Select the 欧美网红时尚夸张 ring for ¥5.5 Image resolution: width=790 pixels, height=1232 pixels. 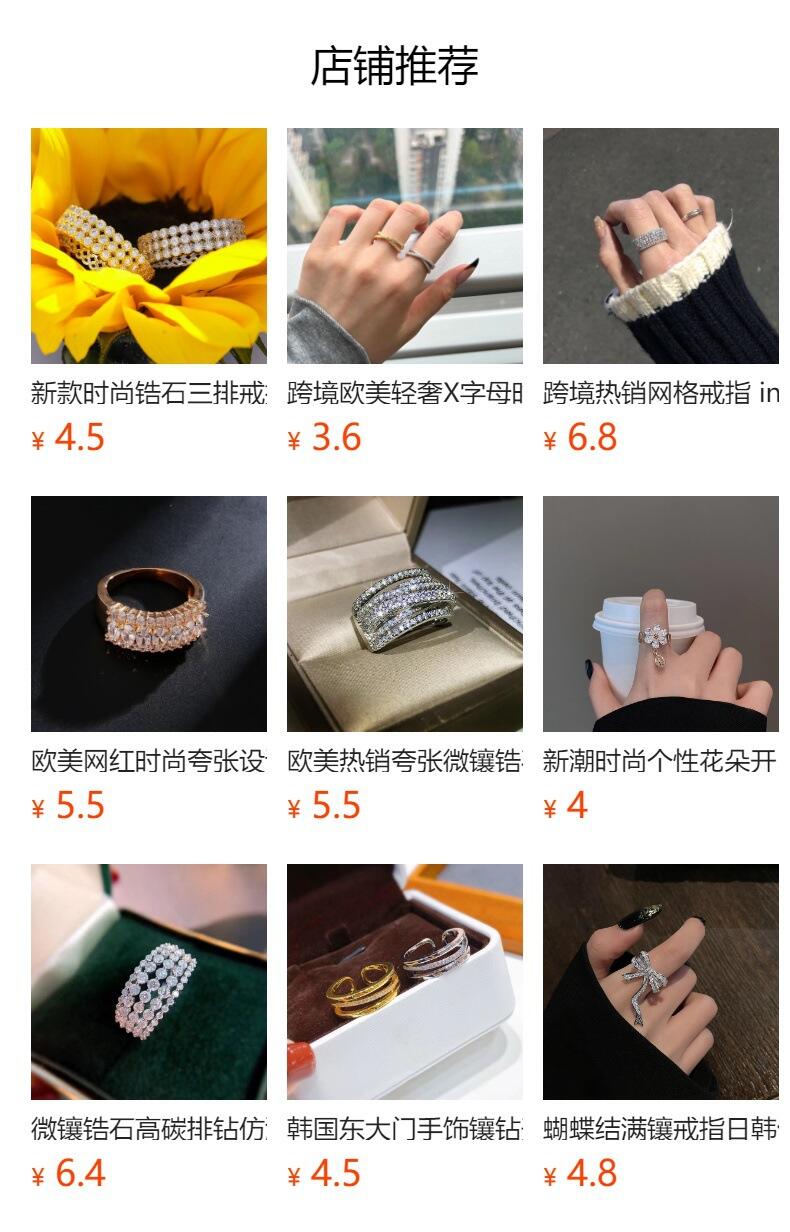point(149,614)
